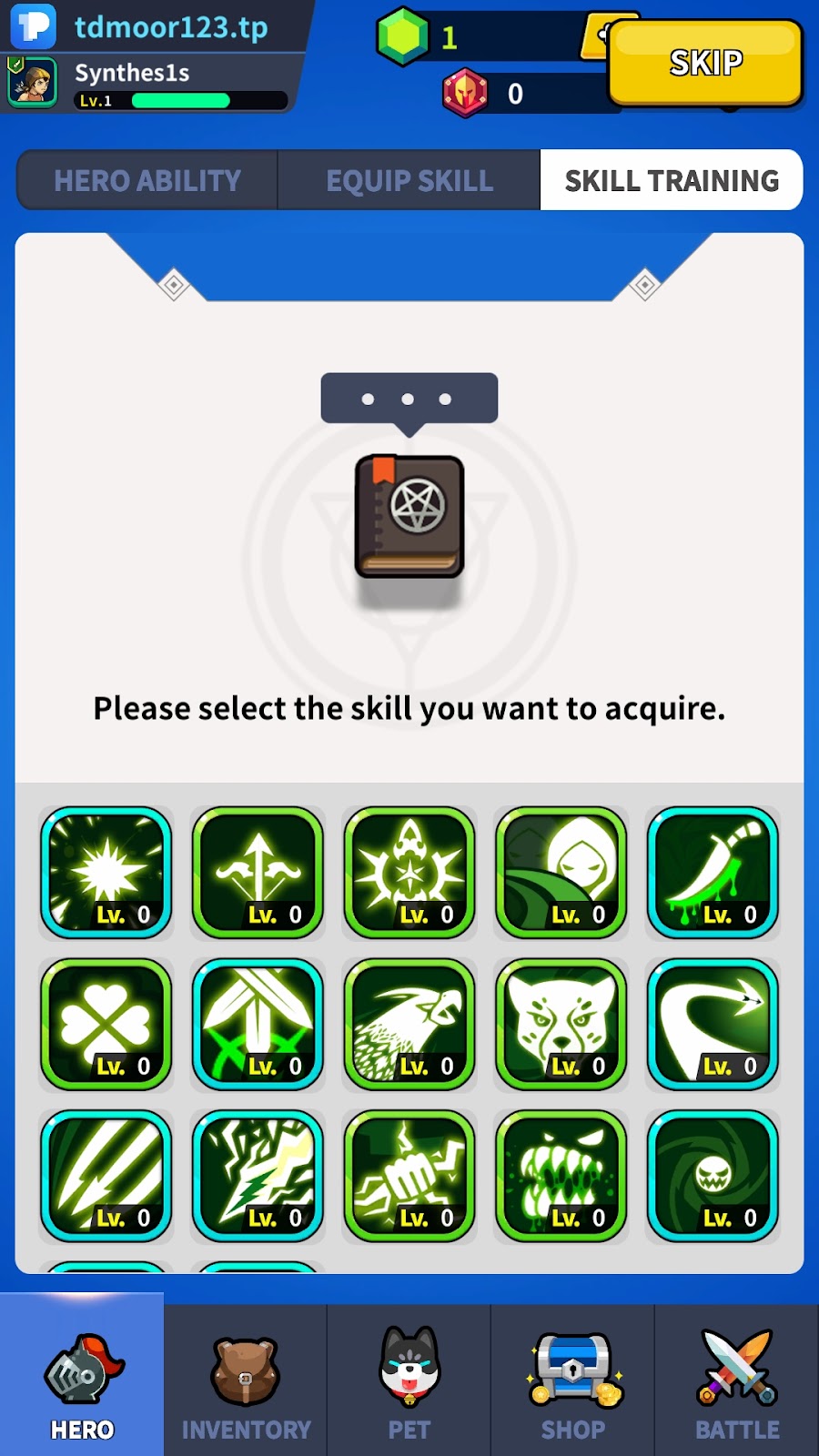819x1456 pixels.
Task: Select the four-leaf clover skill
Action: [106, 1024]
